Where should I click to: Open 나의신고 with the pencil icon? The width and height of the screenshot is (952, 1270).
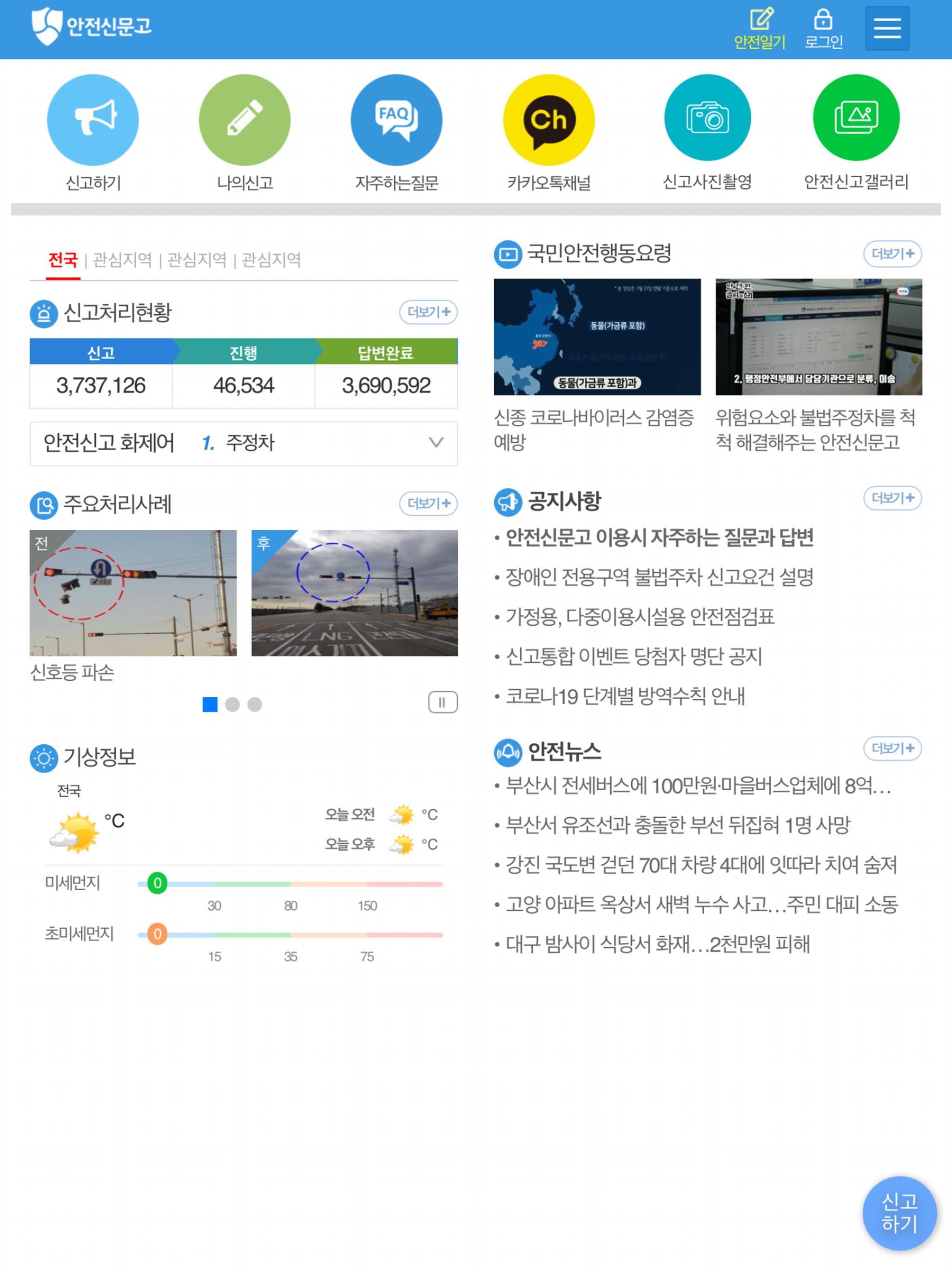244,119
